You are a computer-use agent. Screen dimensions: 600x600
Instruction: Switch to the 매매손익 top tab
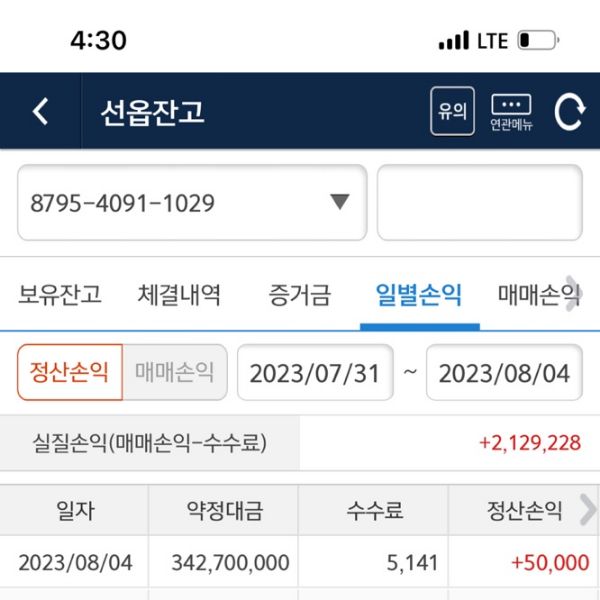point(536,295)
